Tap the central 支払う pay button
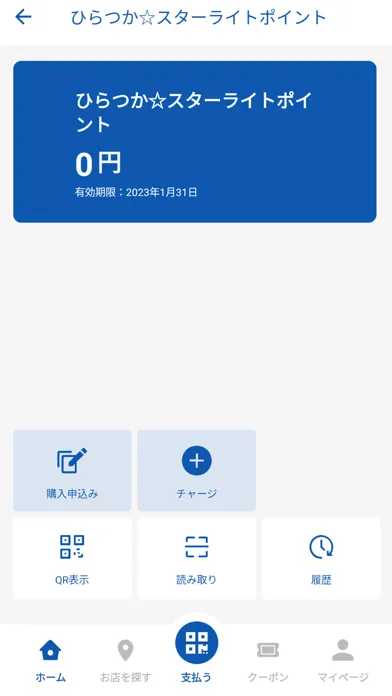392x696 pixels. 197,652
